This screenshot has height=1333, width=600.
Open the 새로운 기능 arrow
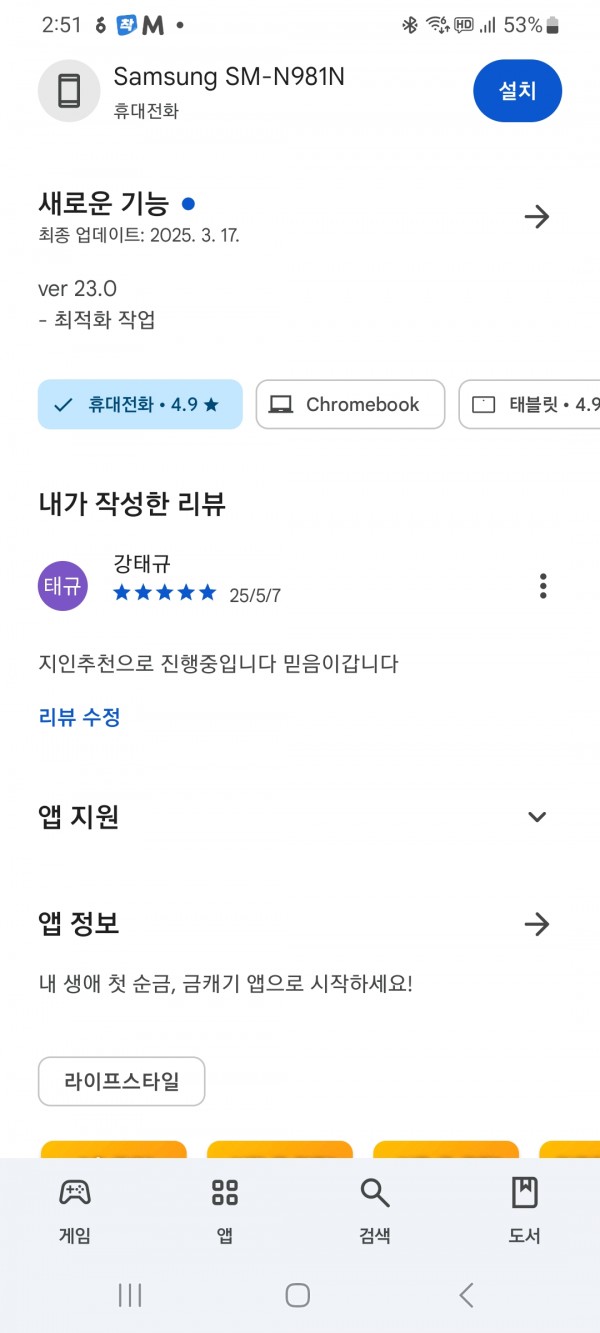[x=537, y=217]
